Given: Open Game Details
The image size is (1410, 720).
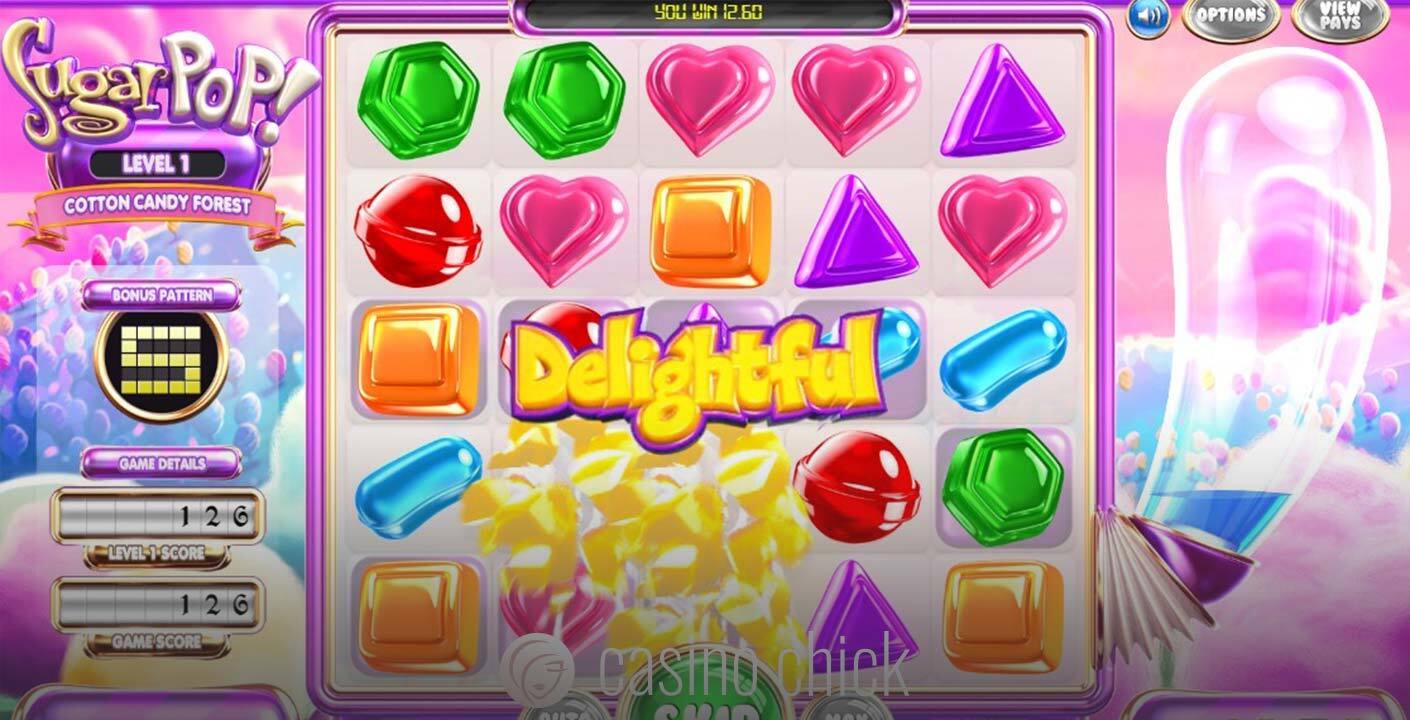Looking at the screenshot, I should (x=161, y=464).
